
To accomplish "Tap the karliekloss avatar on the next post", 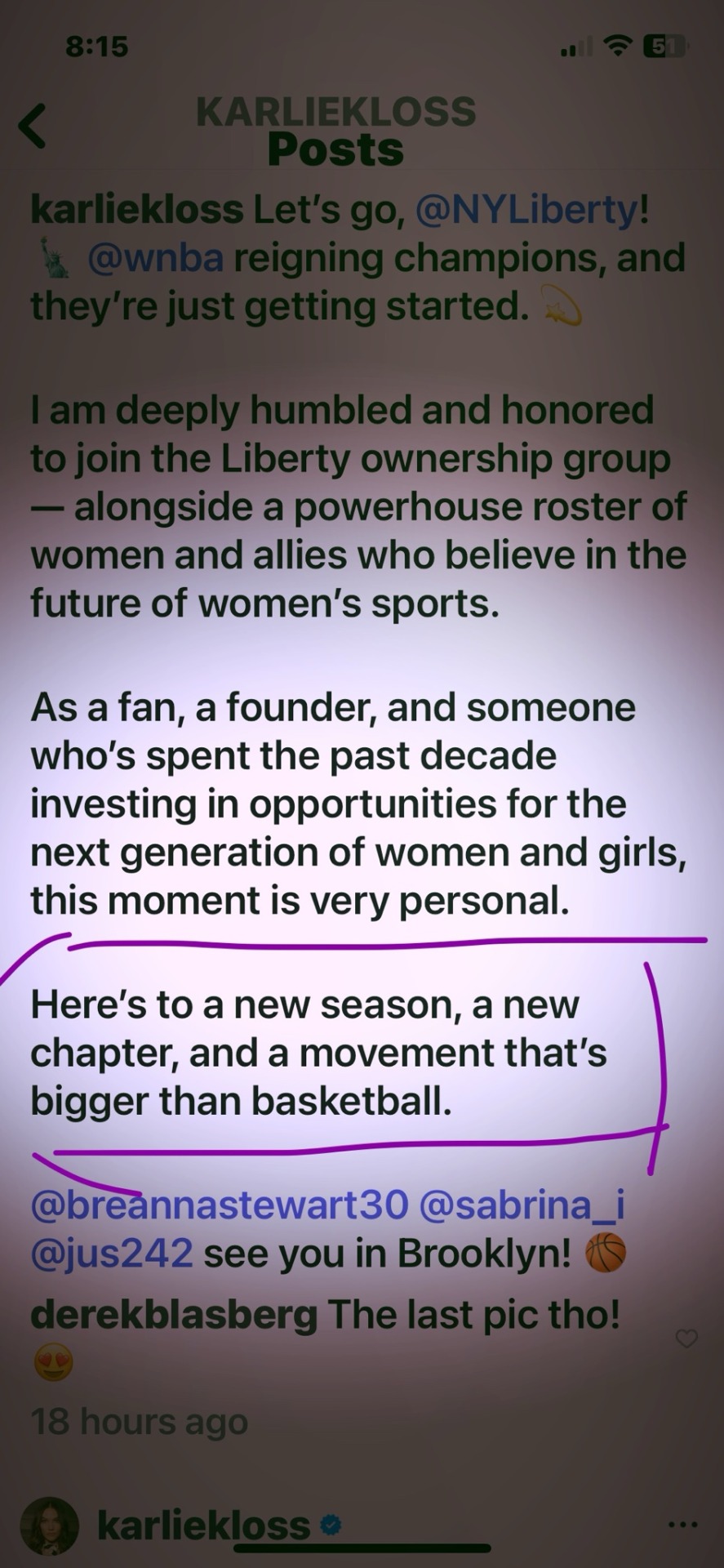I will click(x=49, y=1526).
